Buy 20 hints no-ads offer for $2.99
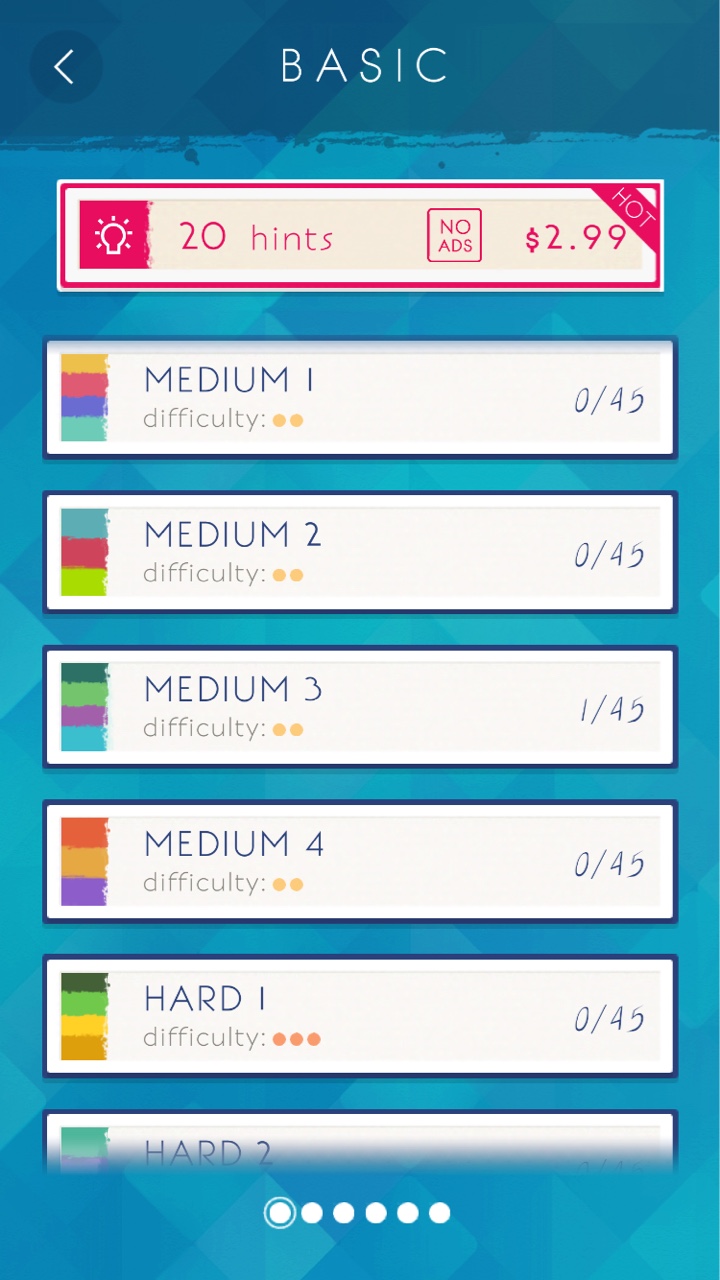720x1280 pixels. coord(360,237)
